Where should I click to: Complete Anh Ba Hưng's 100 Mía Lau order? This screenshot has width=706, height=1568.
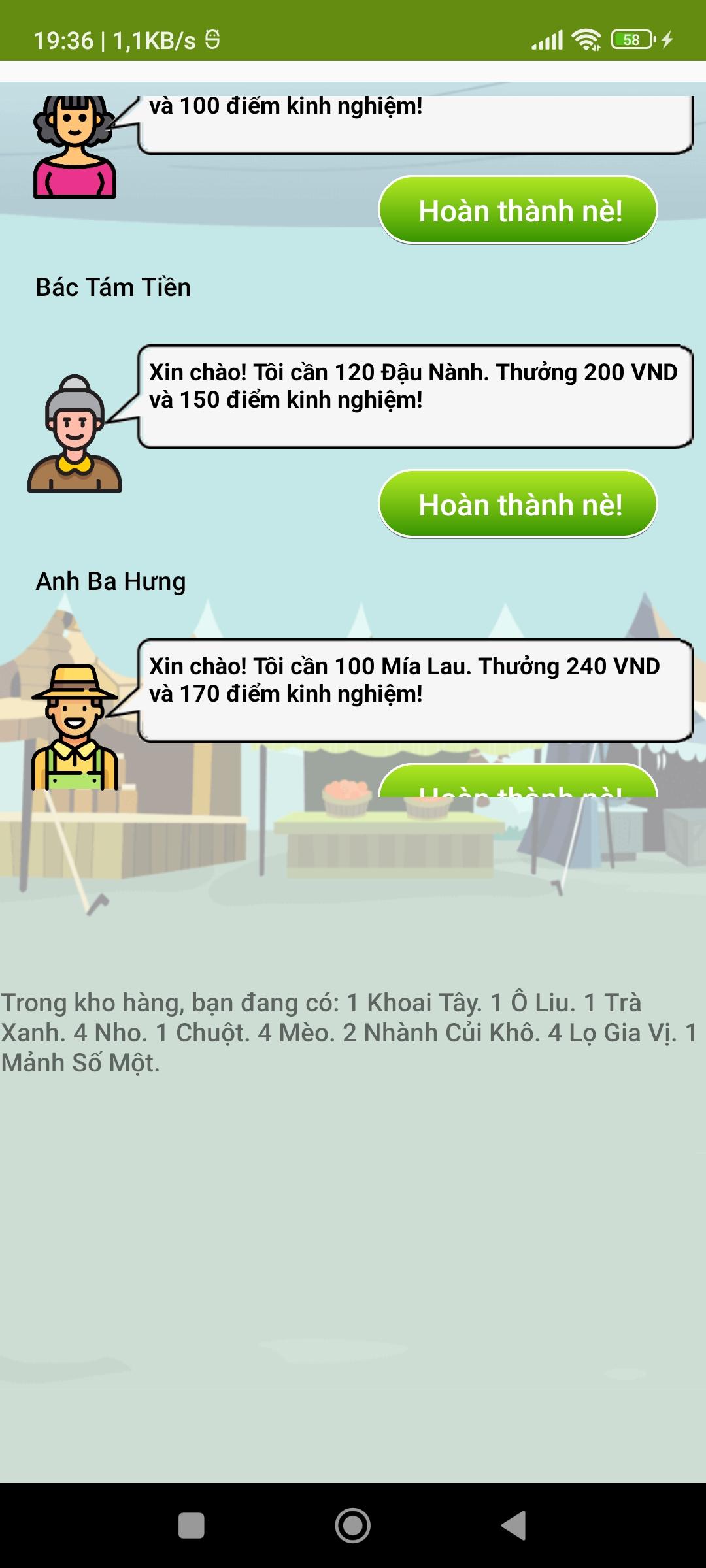tap(518, 781)
